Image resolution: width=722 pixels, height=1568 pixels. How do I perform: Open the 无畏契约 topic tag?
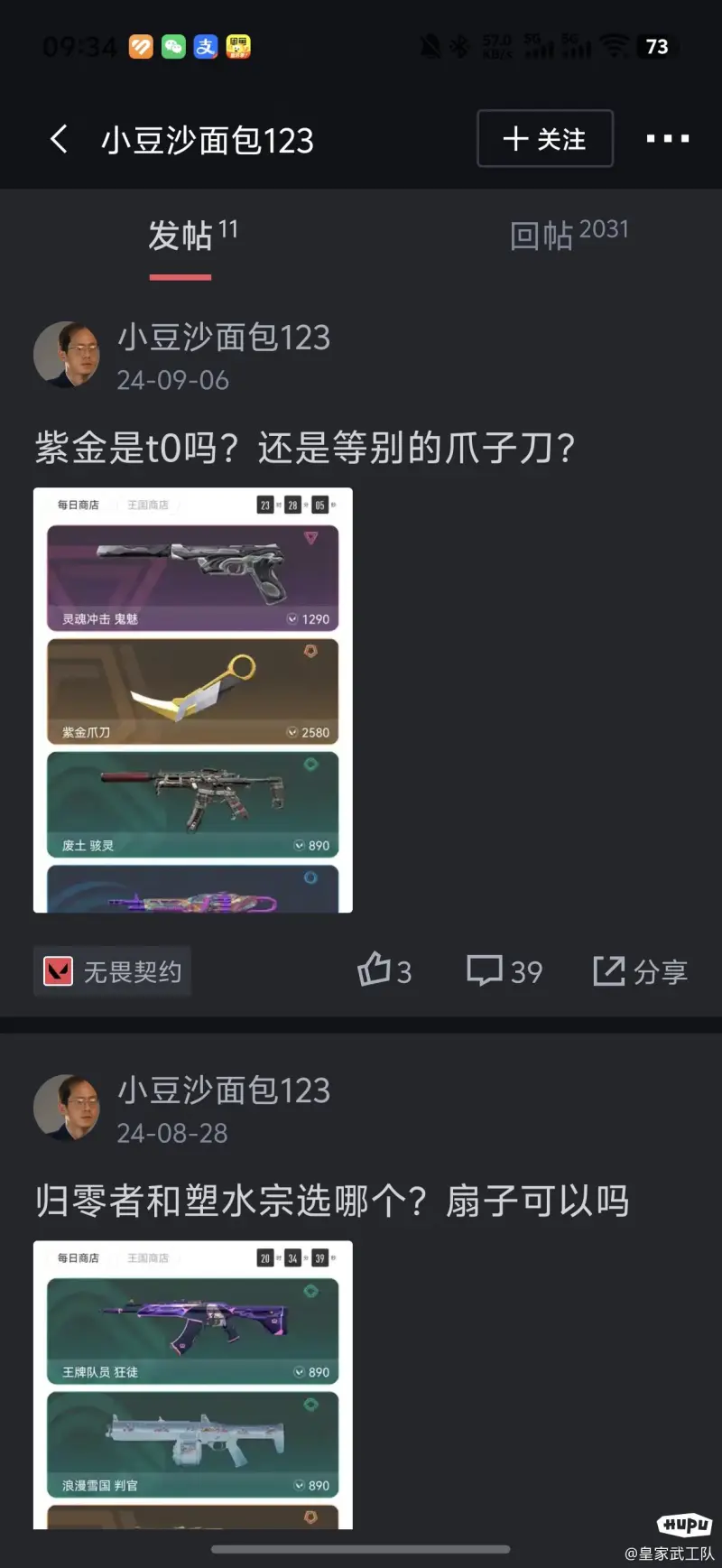point(113,971)
